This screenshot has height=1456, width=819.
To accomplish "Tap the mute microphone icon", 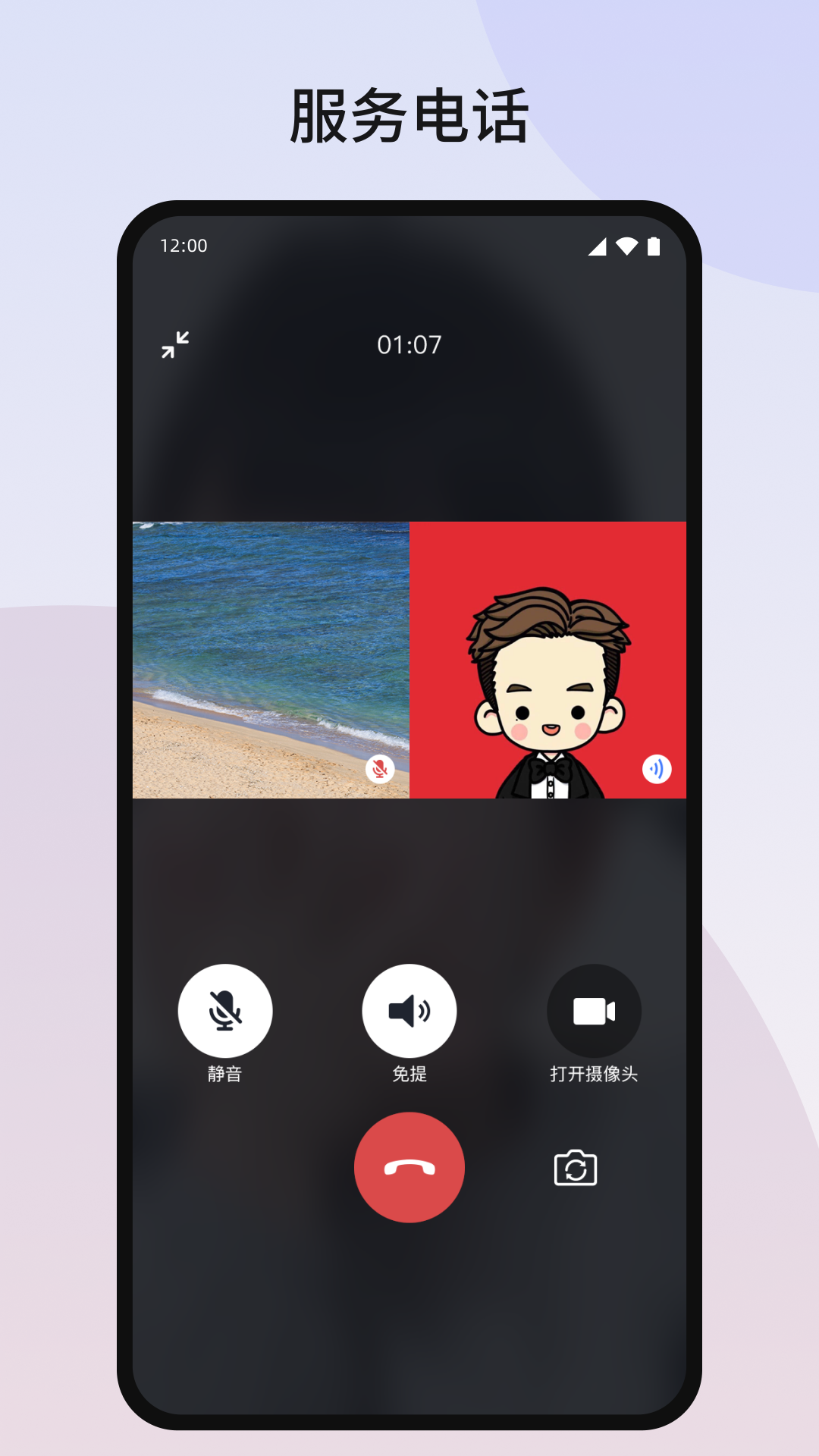I will [225, 1009].
